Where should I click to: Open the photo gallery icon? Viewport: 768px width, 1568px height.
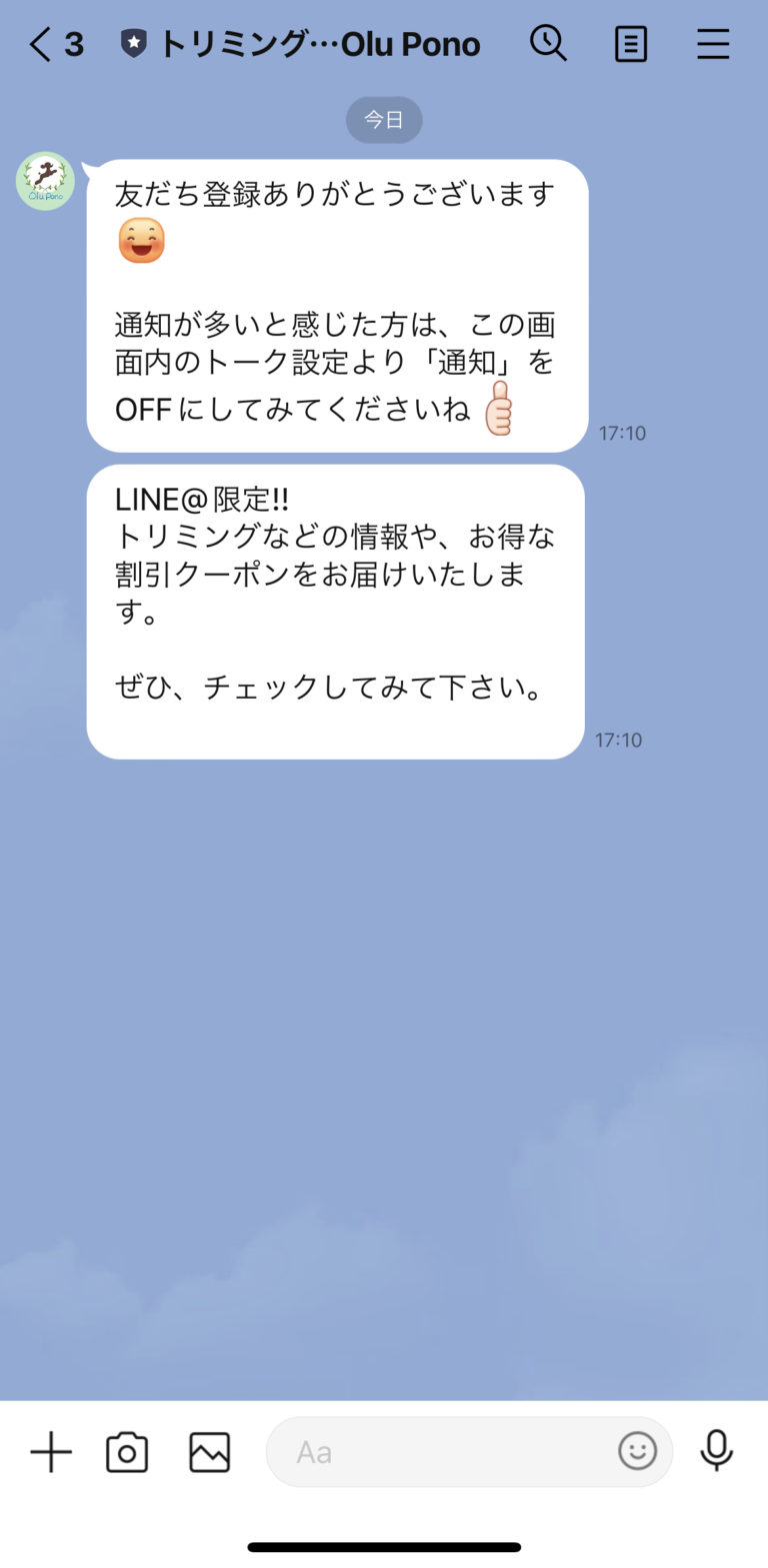[207, 1451]
